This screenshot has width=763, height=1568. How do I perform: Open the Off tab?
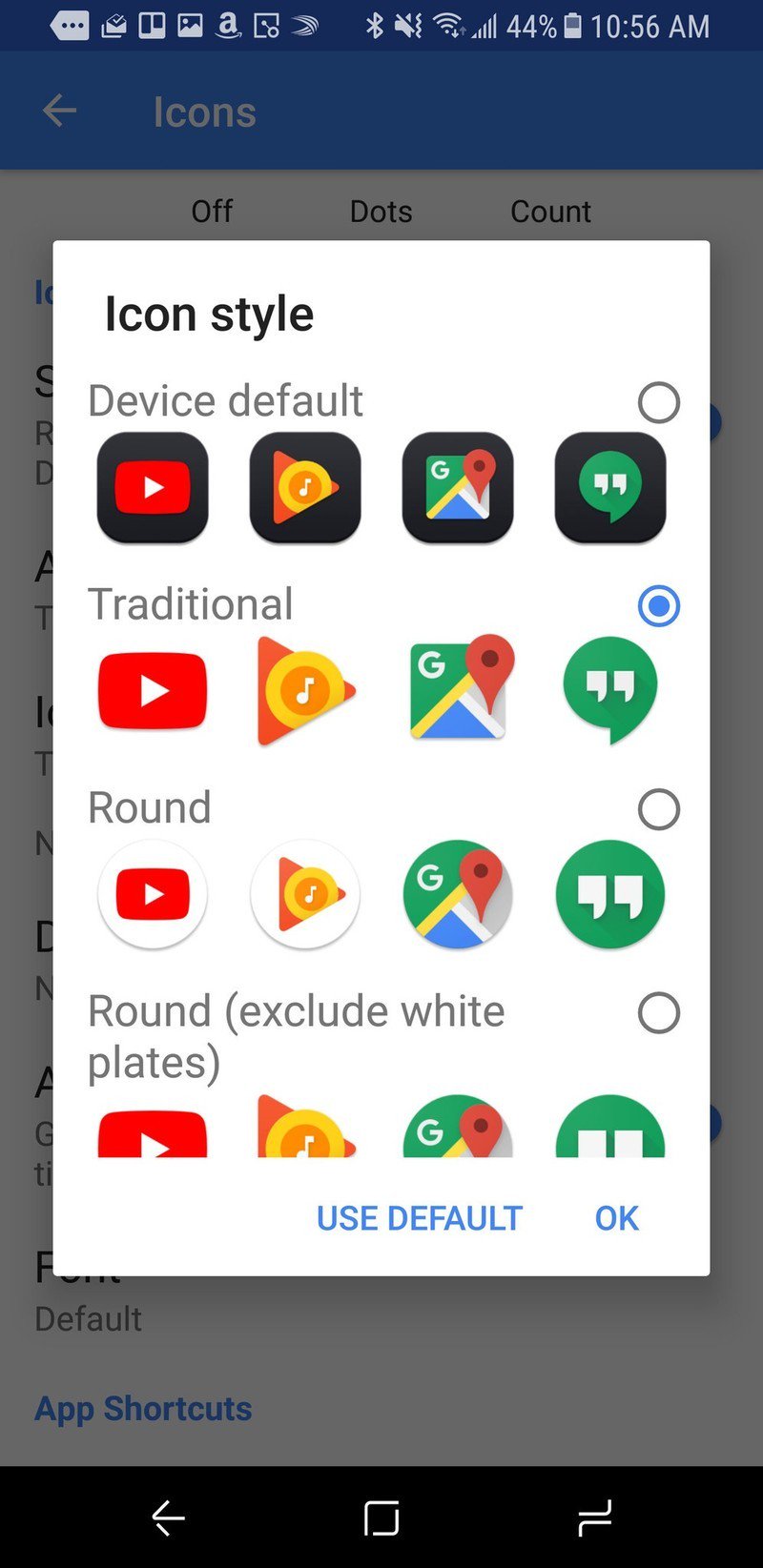coord(212,211)
